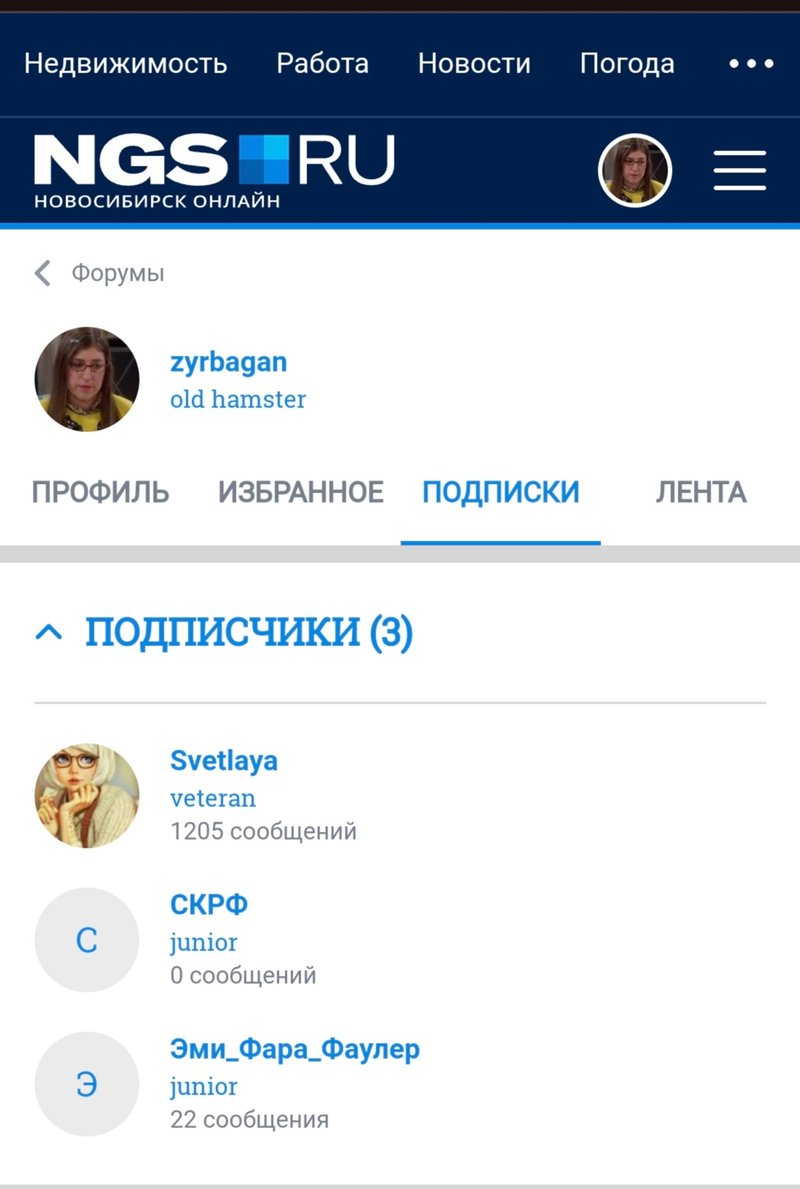Image resolution: width=800 pixels, height=1189 pixels.
Task: Select the Подписки tab
Action: click(x=501, y=492)
